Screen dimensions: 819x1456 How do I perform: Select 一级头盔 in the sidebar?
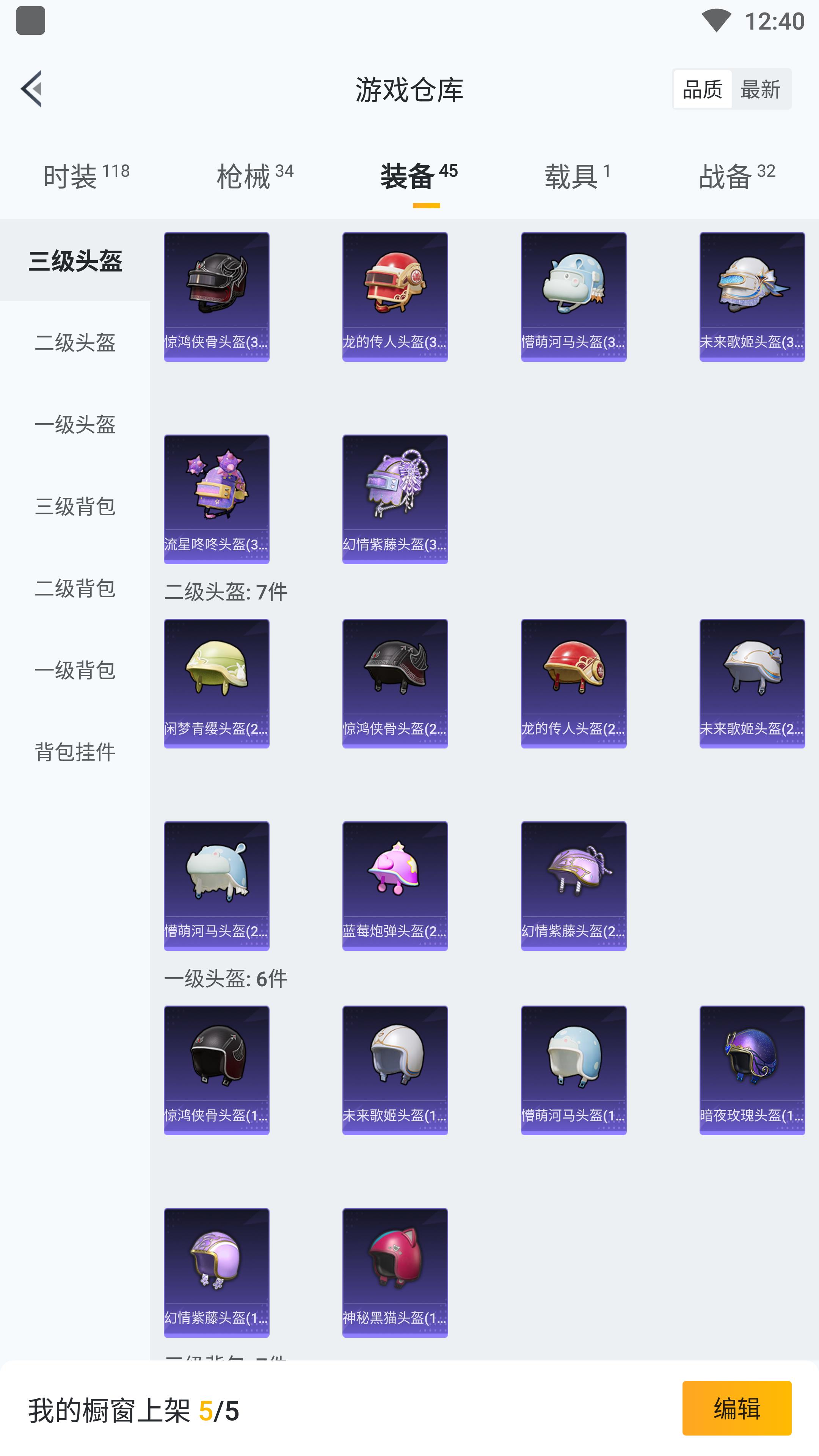(75, 425)
